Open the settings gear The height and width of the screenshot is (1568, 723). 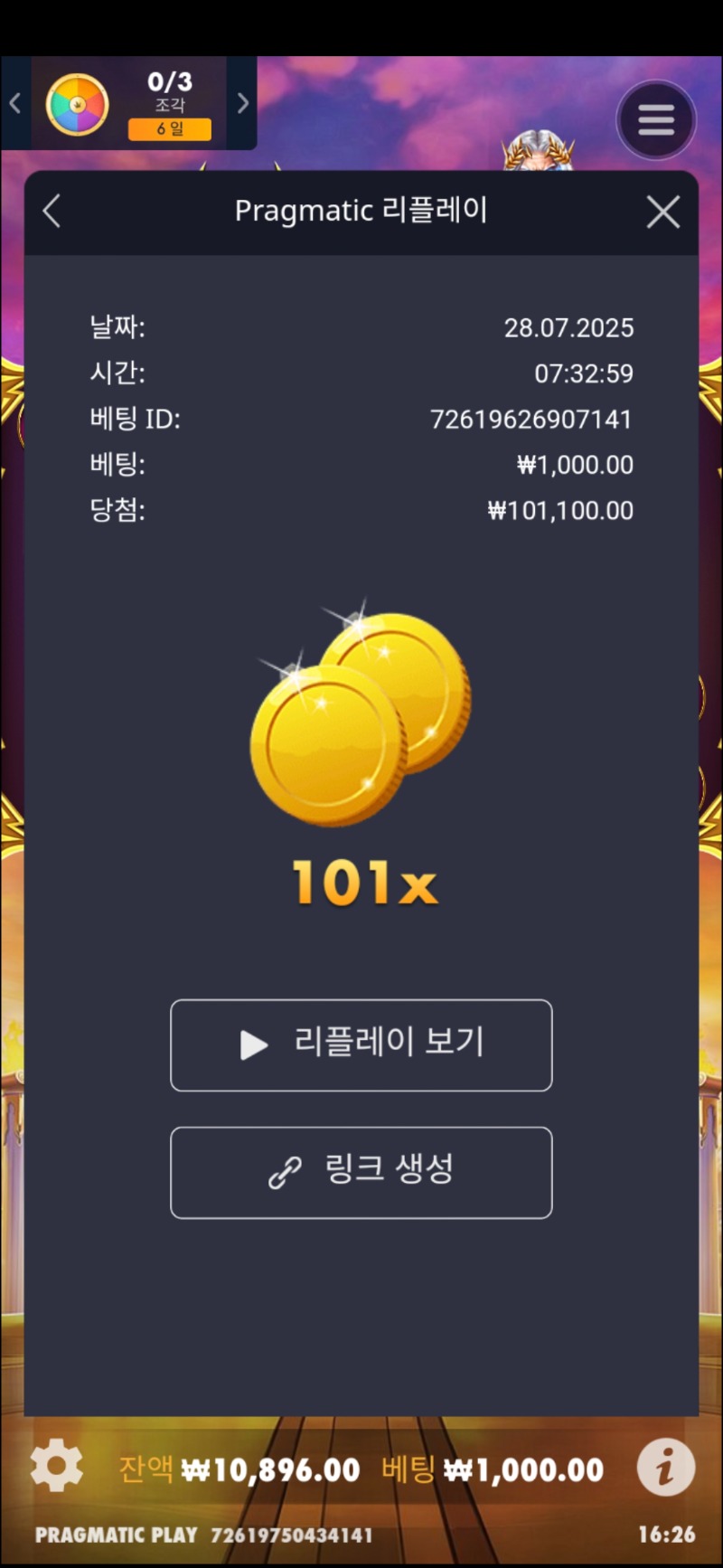click(x=56, y=1467)
